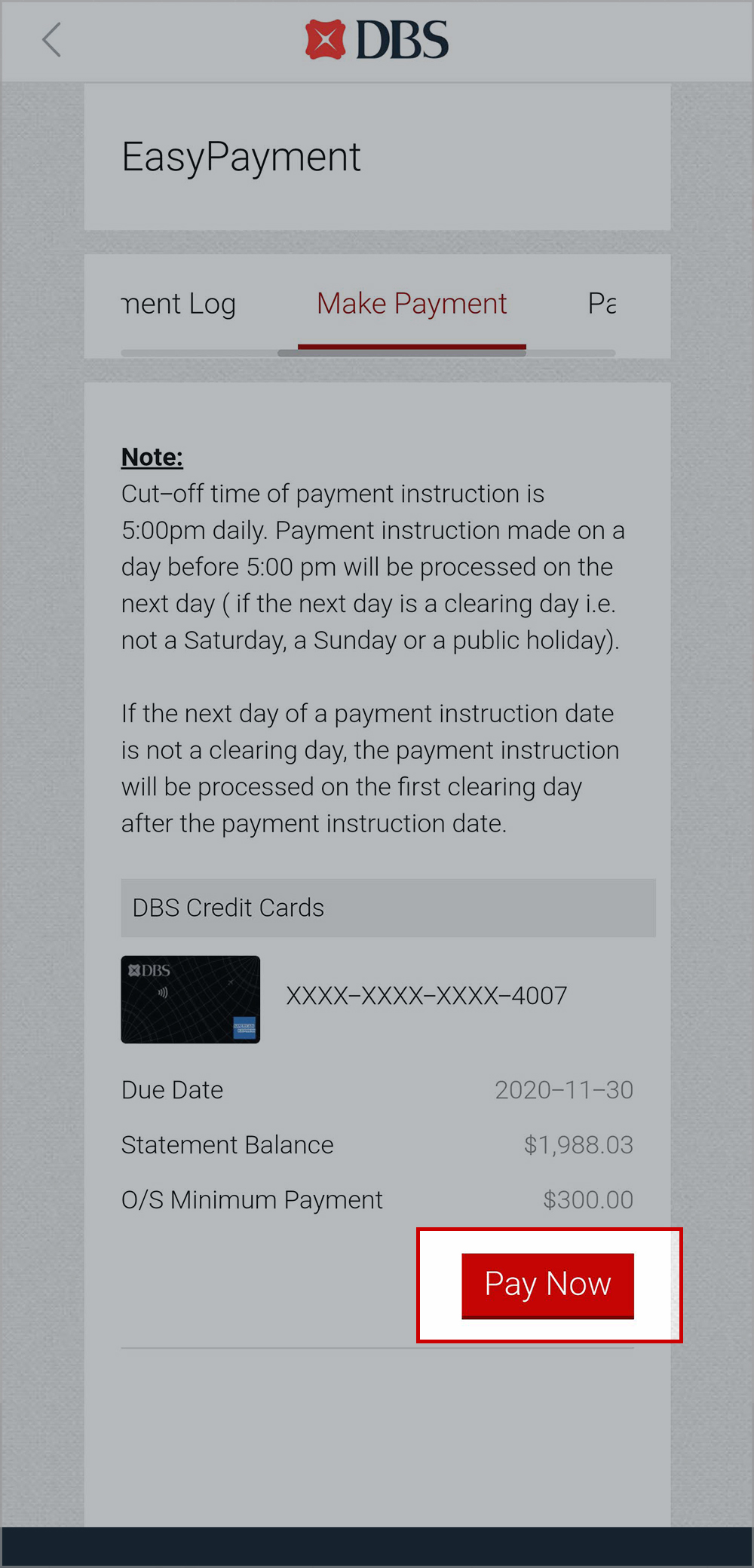Switch to the partially visible Payment Log tab

pyautogui.click(x=179, y=304)
